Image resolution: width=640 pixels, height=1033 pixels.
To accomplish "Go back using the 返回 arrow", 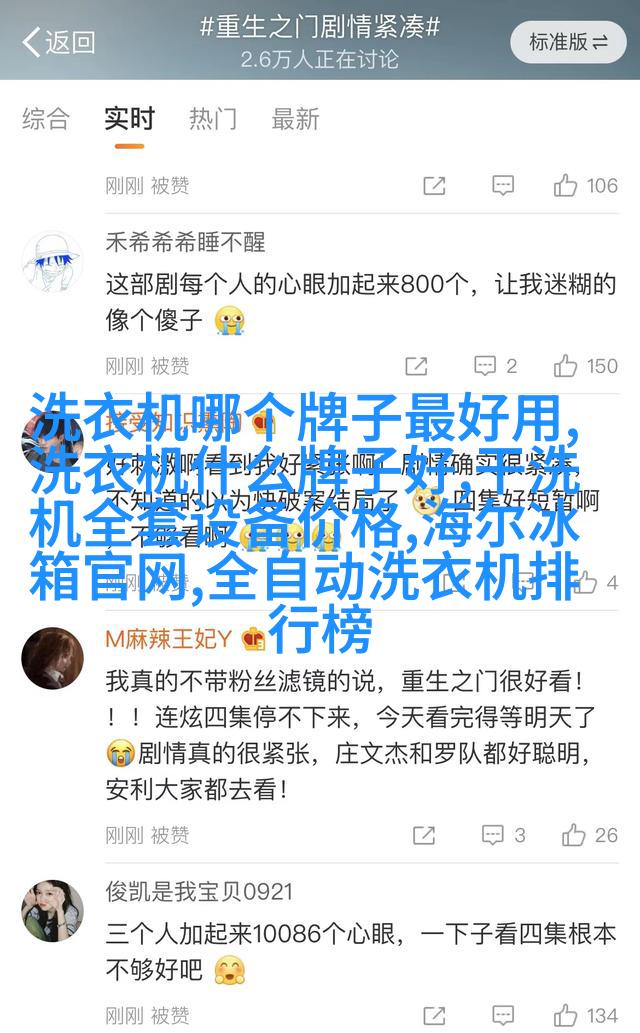I will tap(58, 41).
